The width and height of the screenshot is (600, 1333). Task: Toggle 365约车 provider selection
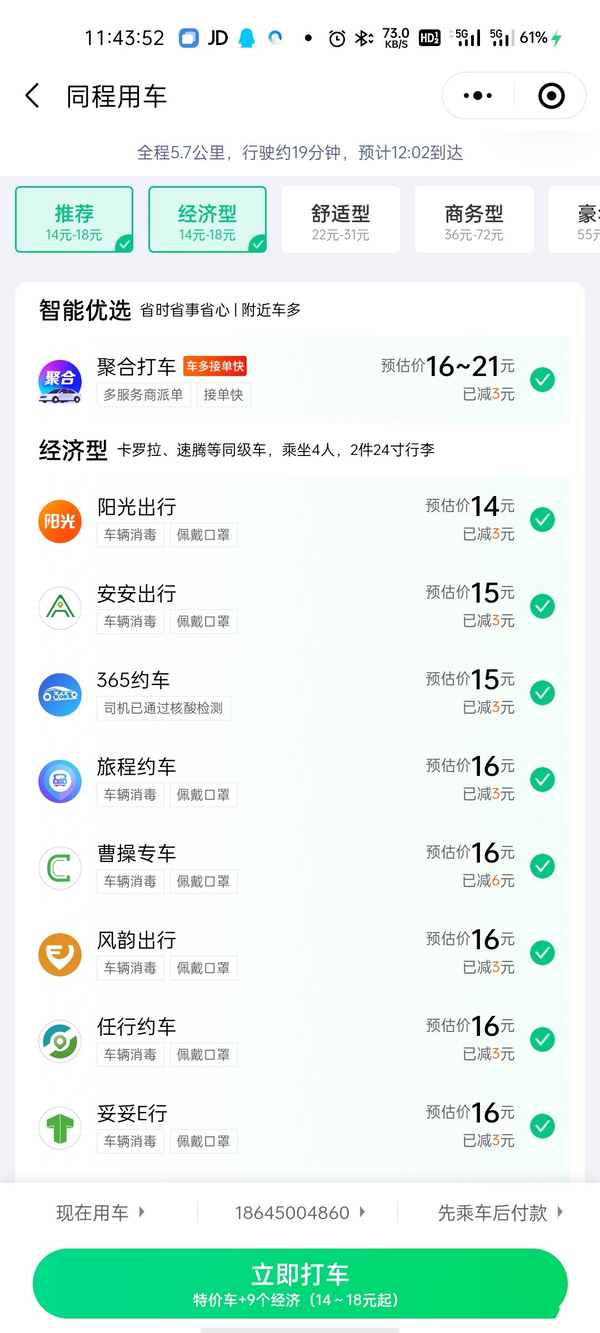click(542, 693)
